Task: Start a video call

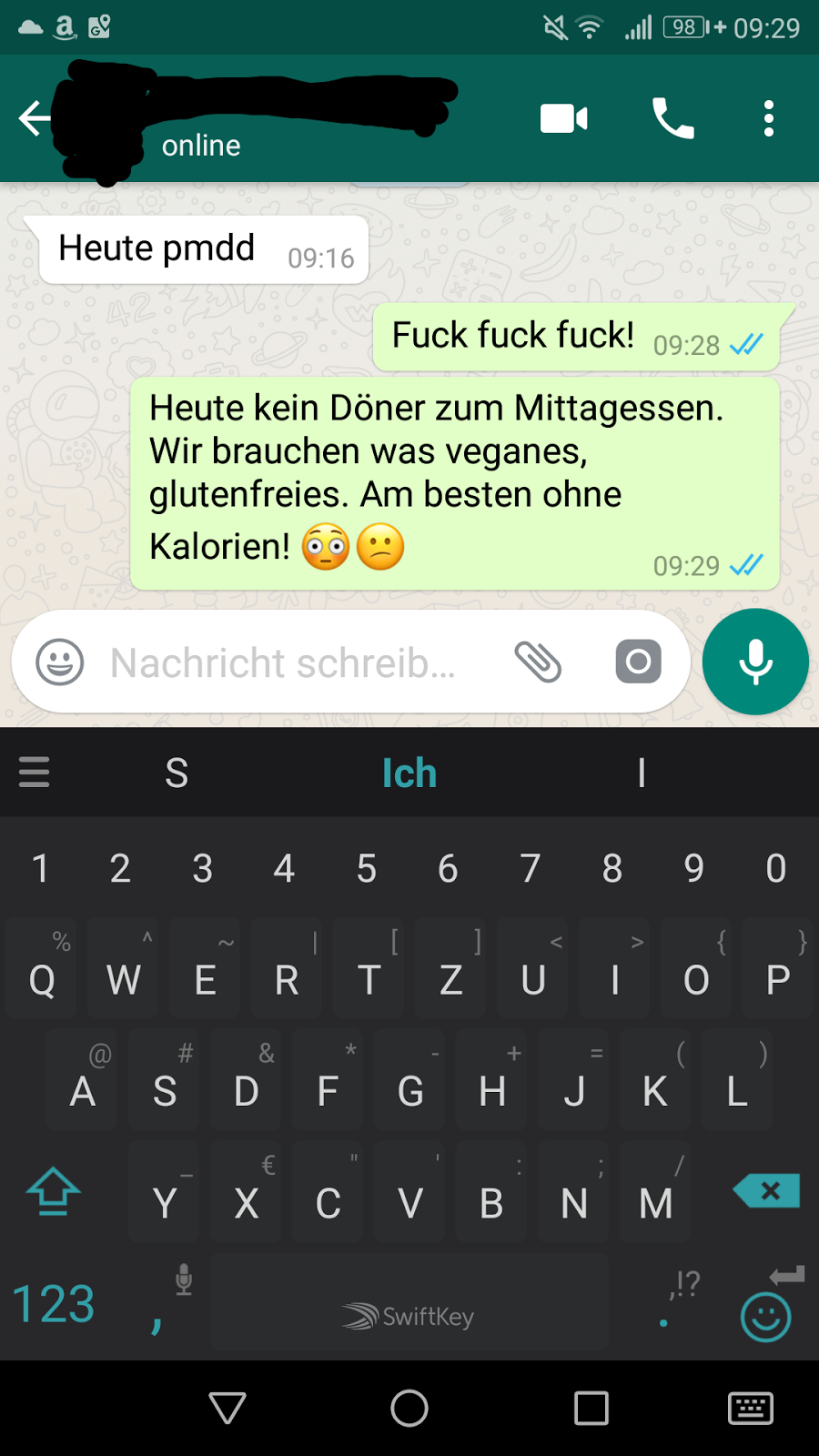Action: point(563,118)
